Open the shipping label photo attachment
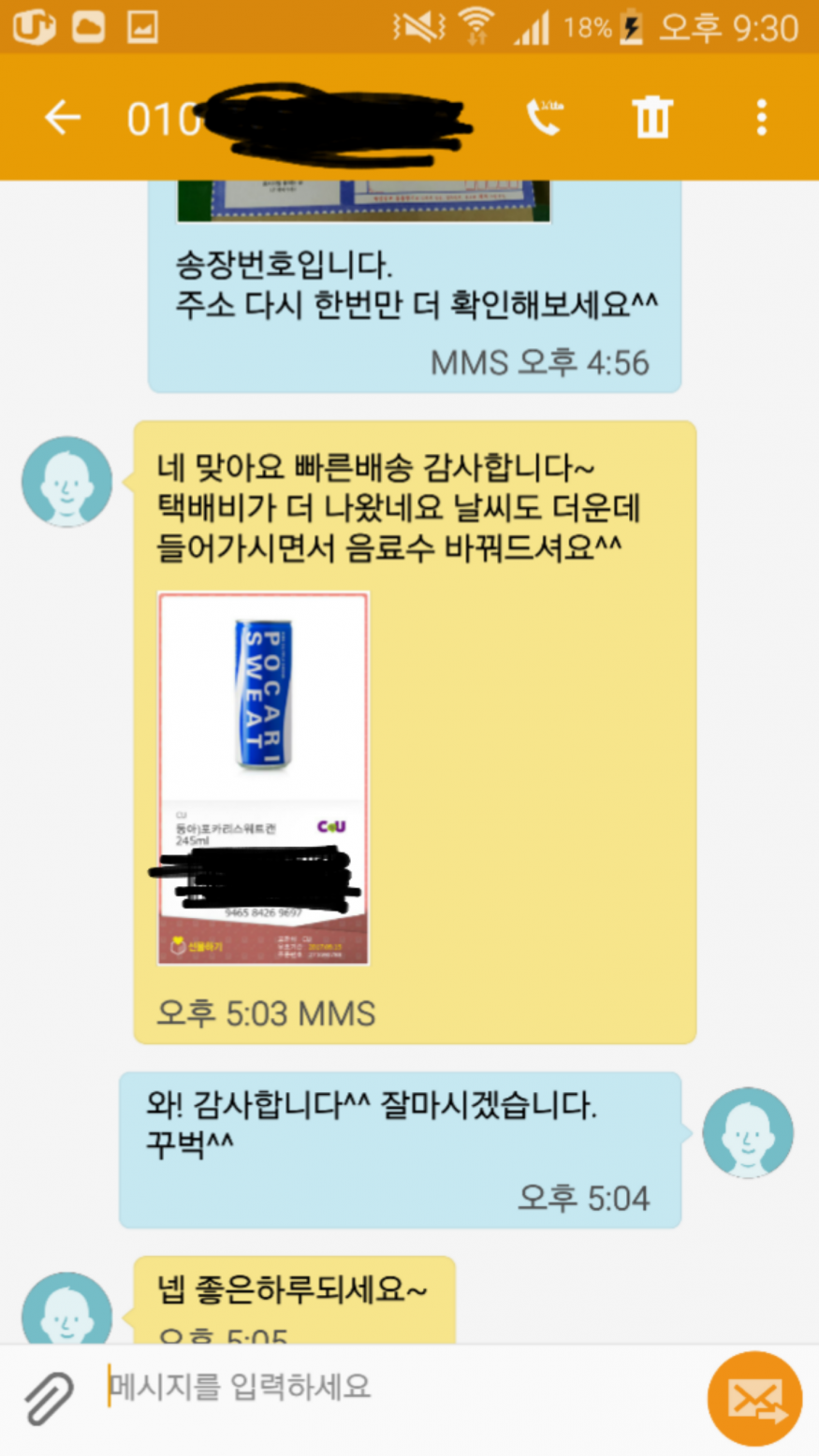This screenshot has height=1456, width=819. tap(363, 201)
